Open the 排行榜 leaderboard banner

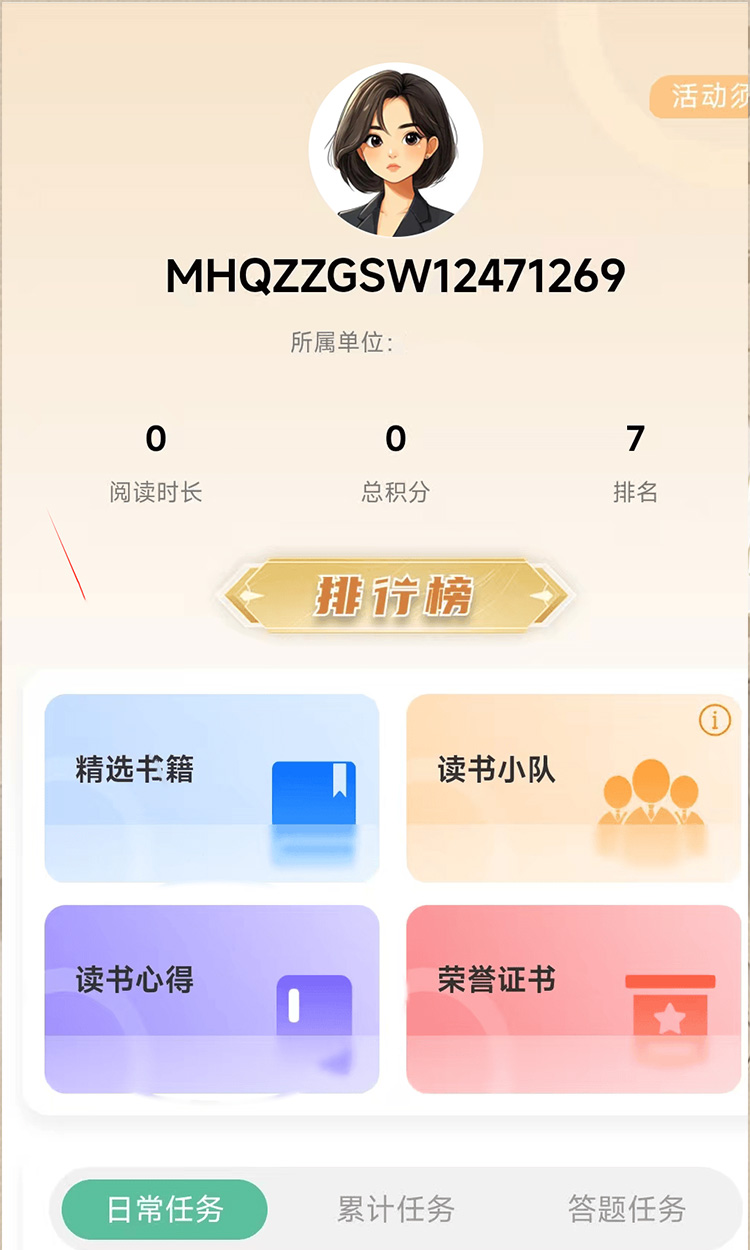(x=394, y=596)
